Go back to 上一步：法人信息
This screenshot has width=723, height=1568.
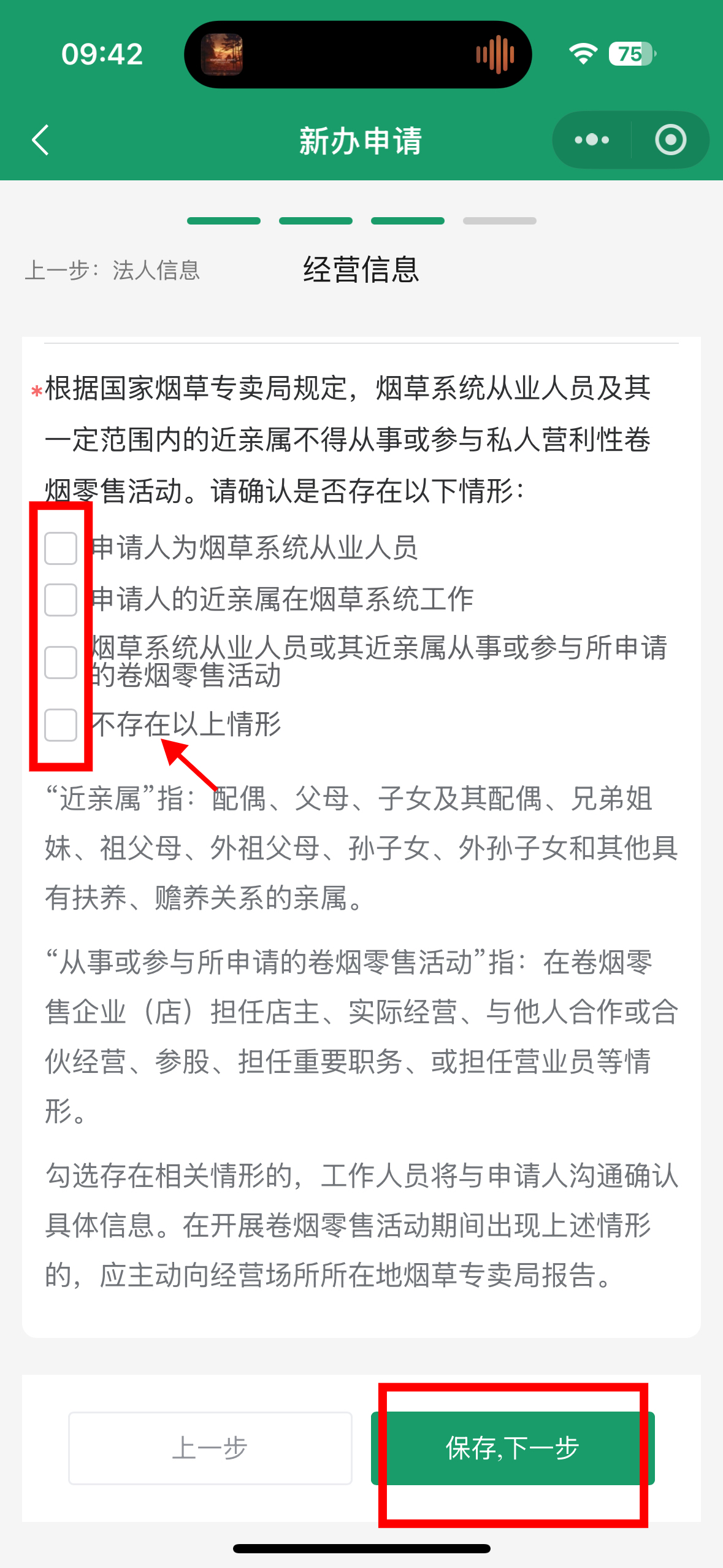[113, 270]
